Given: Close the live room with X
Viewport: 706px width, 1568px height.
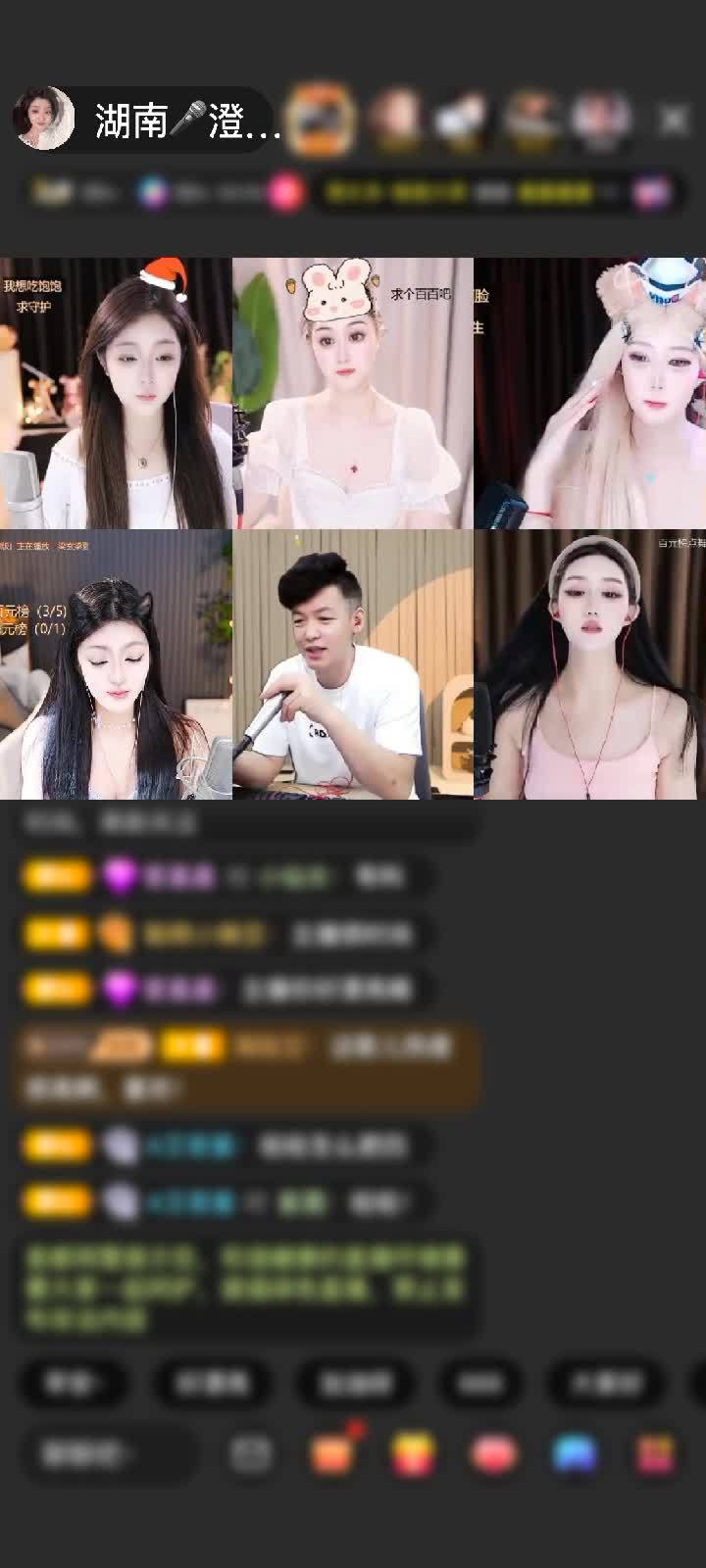Looking at the screenshot, I should (x=674, y=120).
